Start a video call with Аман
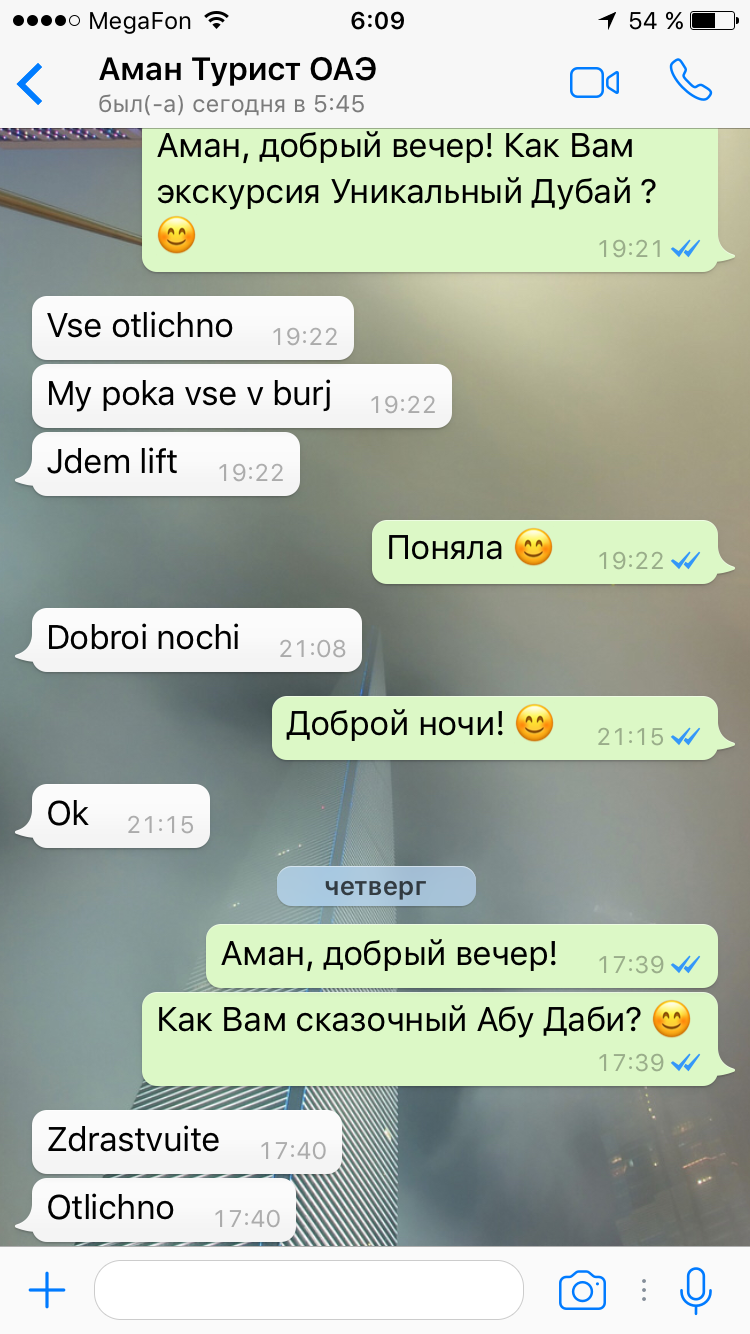Screen dimensions: 750x1334 point(595,82)
